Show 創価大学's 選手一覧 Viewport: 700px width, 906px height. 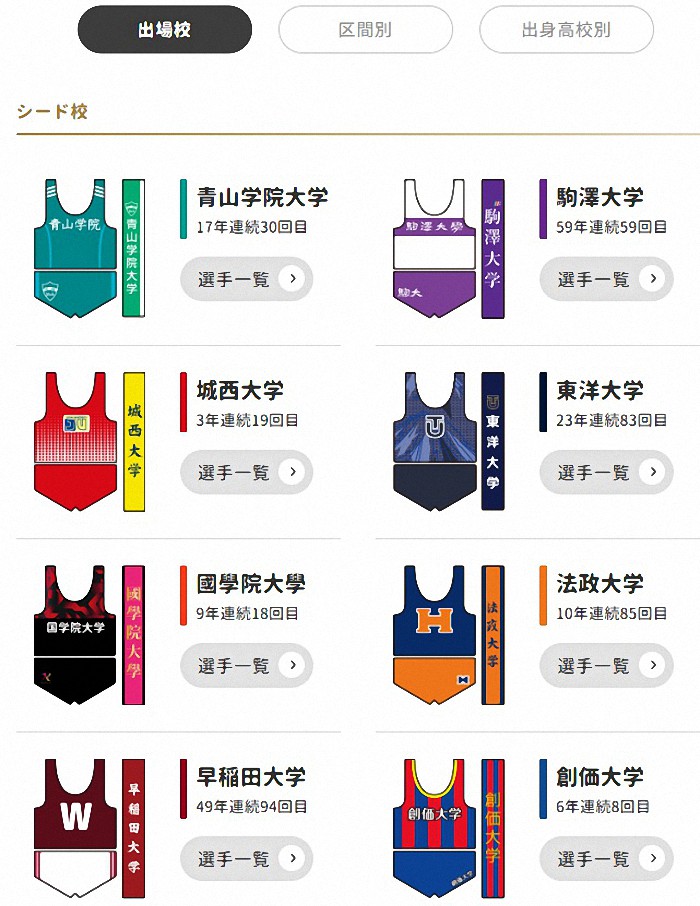click(x=606, y=858)
